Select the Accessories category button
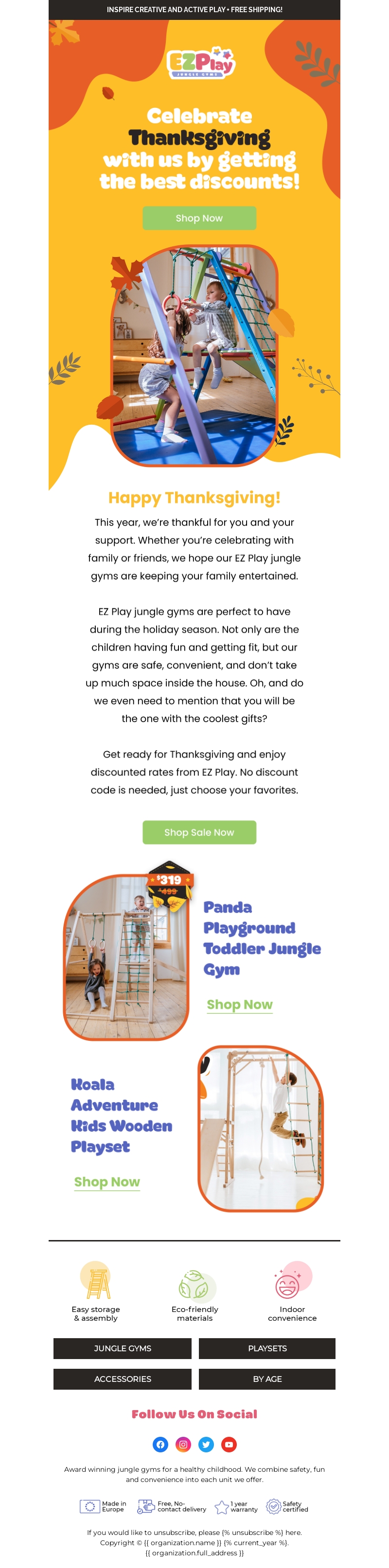Image resolution: width=389 pixels, height=1568 pixels. point(123,1378)
